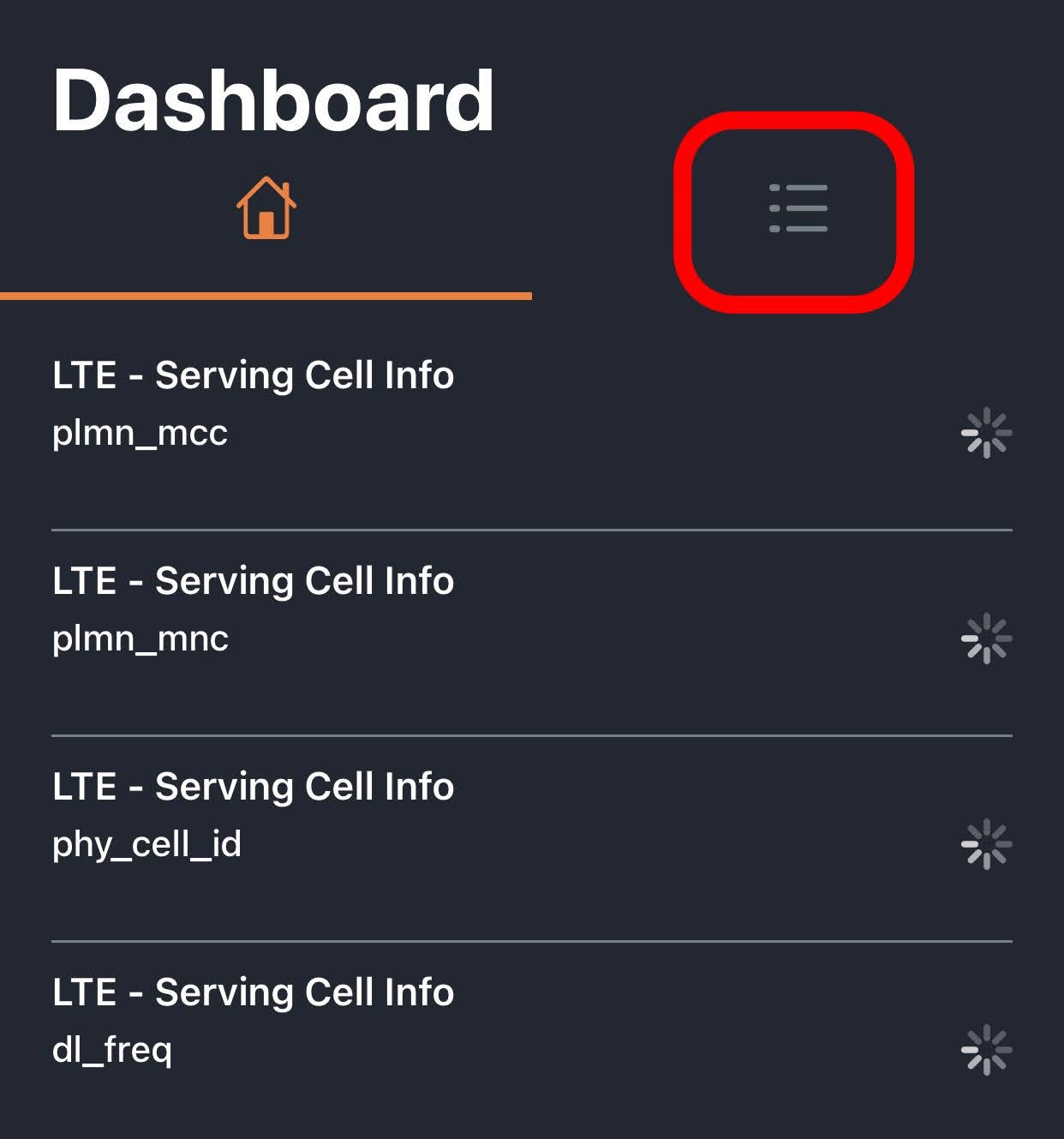Switch to the list tab
The height and width of the screenshot is (1139, 1064).
tap(798, 208)
